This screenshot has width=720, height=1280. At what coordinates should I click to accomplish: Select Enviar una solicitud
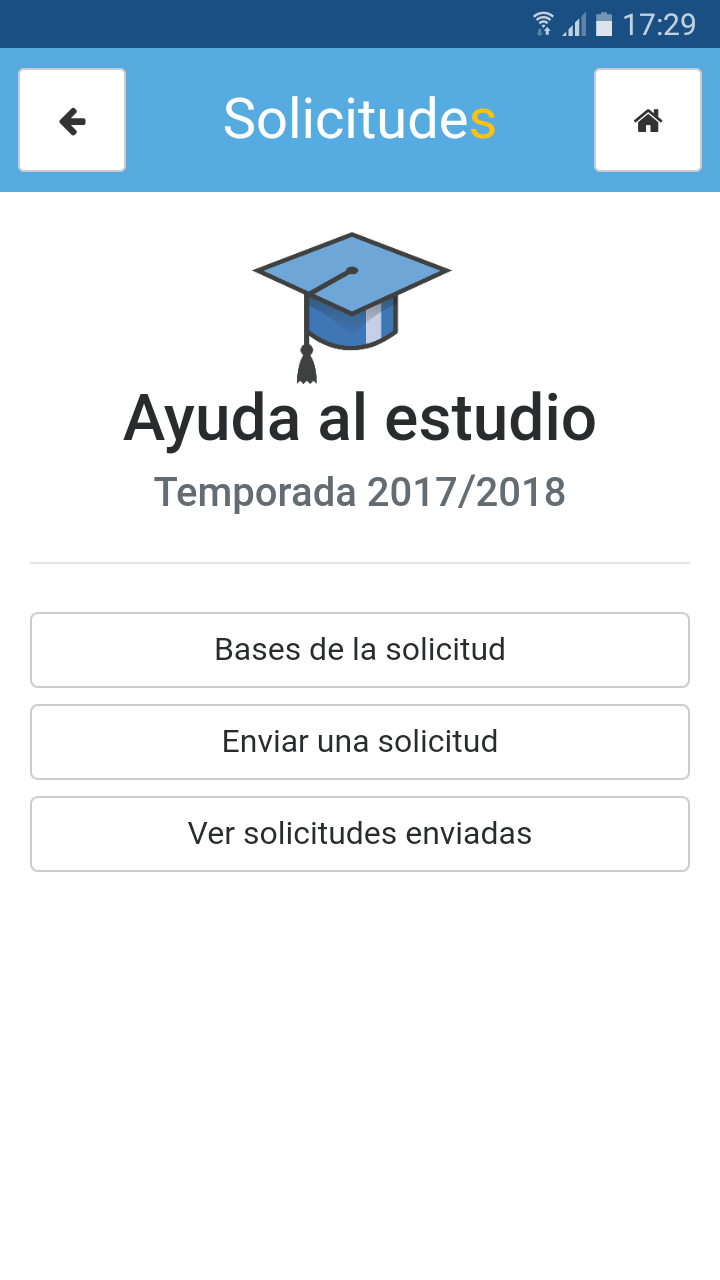tap(360, 742)
